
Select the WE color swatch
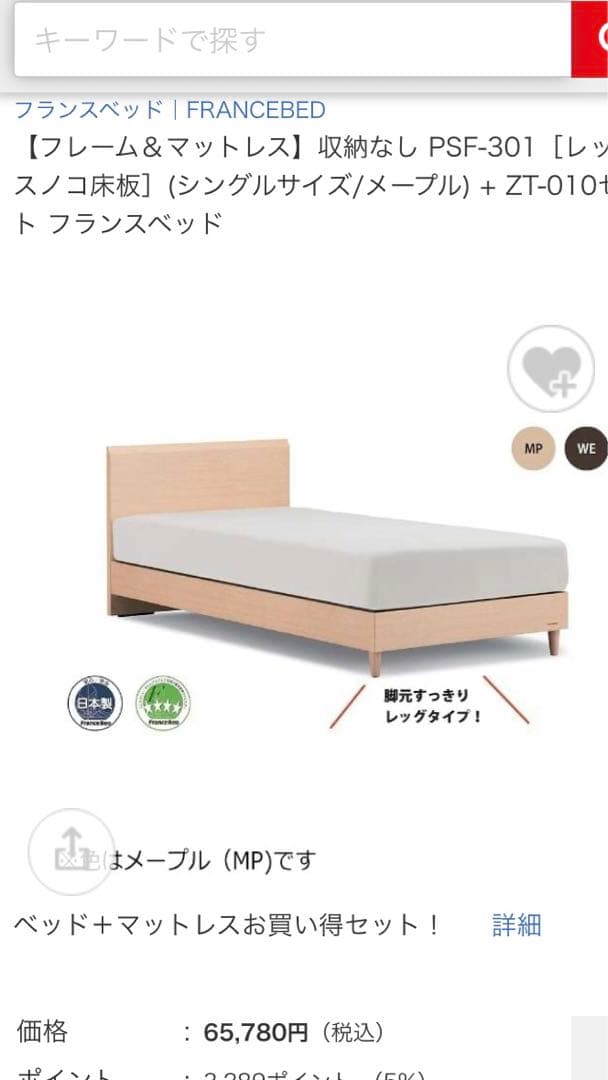pyautogui.click(x=586, y=449)
